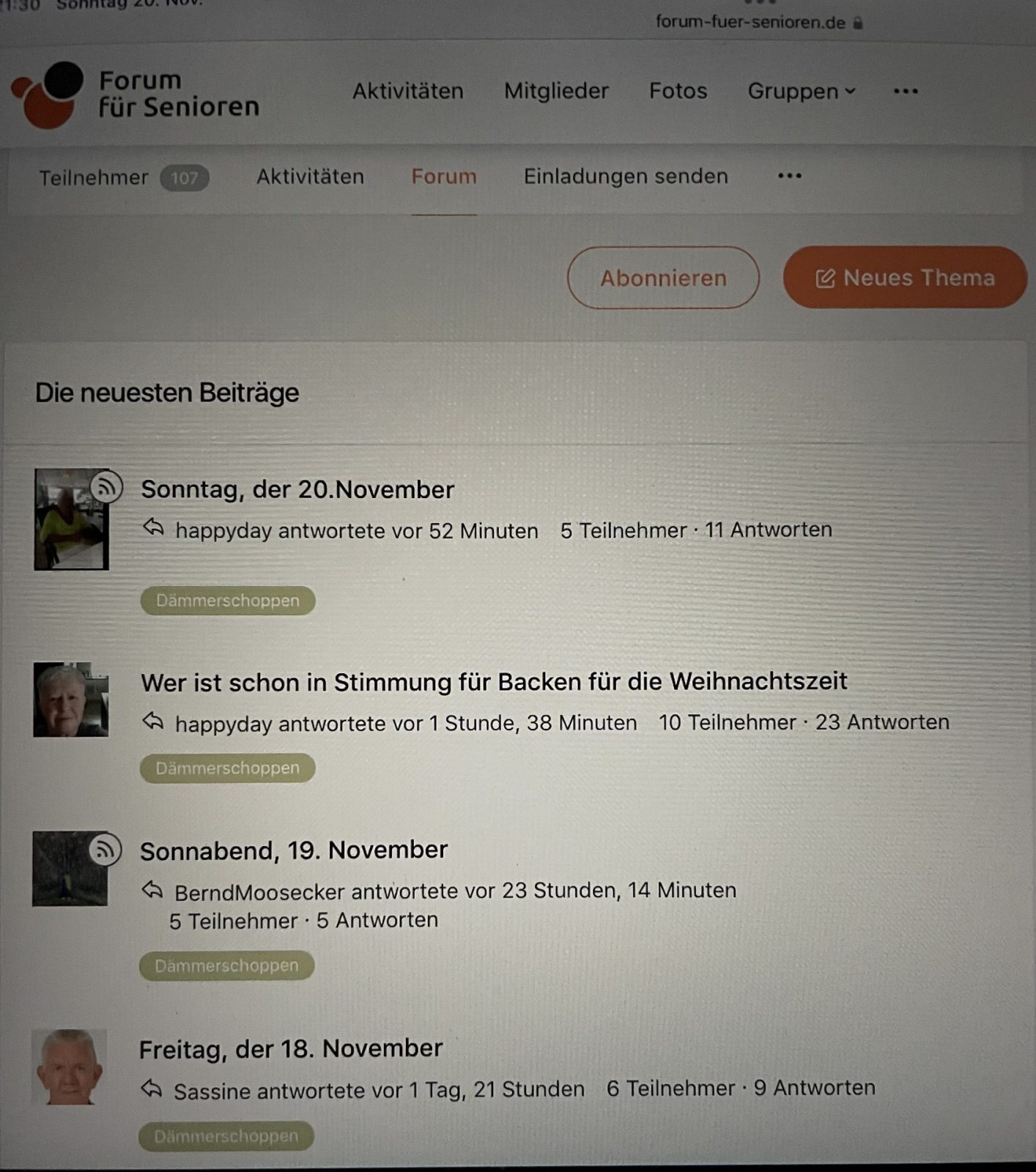1036x1172 pixels.
Task: Open the Forum für Senioren home logo
Action: click(136, 94)
